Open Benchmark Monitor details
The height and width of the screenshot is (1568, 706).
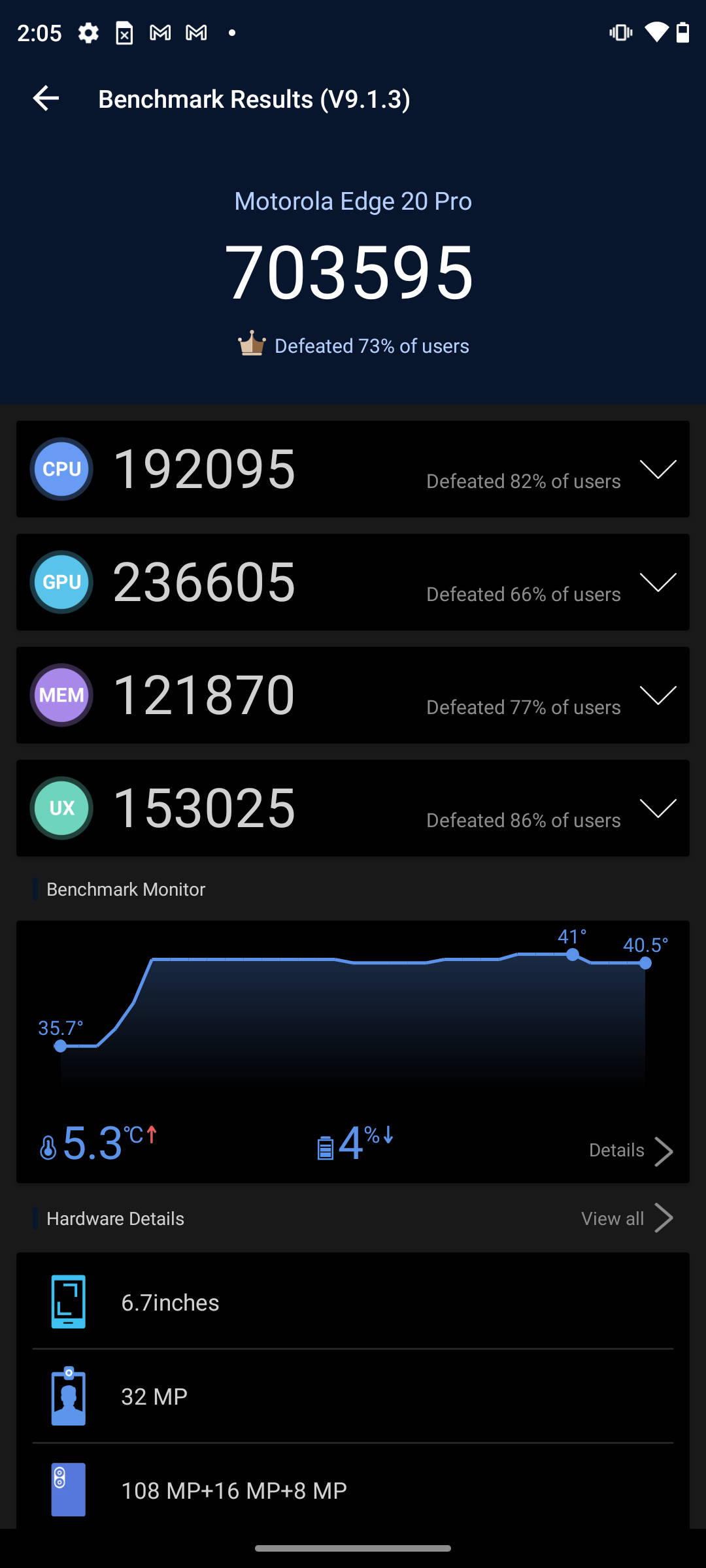[630, 1151]
